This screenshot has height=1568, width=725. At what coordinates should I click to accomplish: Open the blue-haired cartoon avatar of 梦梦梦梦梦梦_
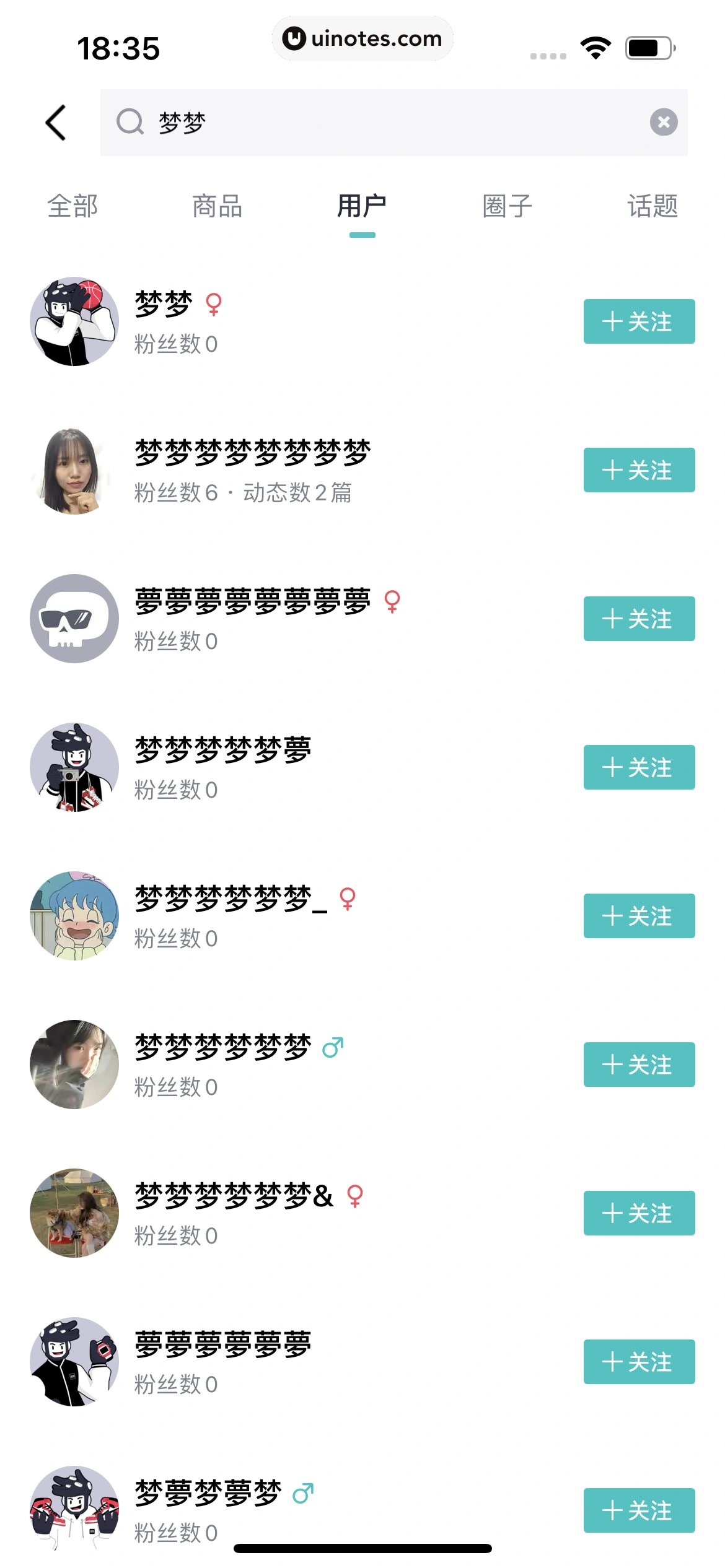tap(74, 916)
